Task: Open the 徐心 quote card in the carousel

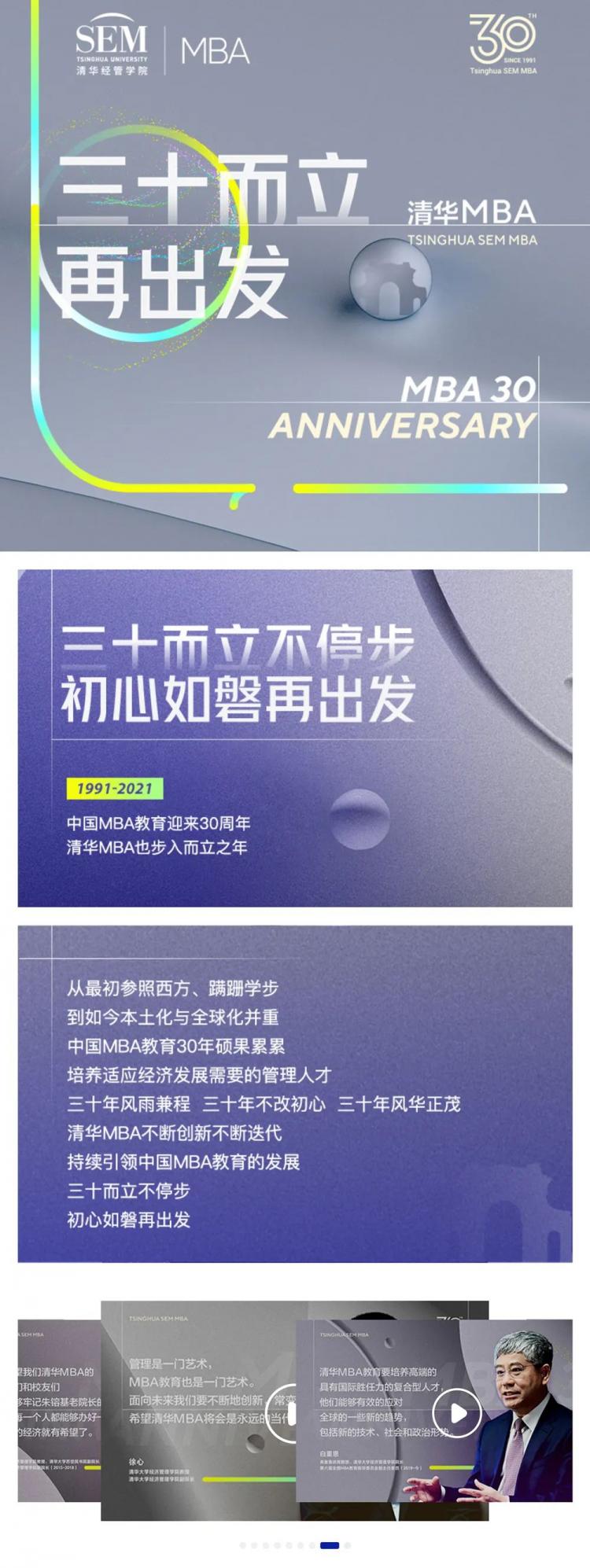Action: [197, 1408]
